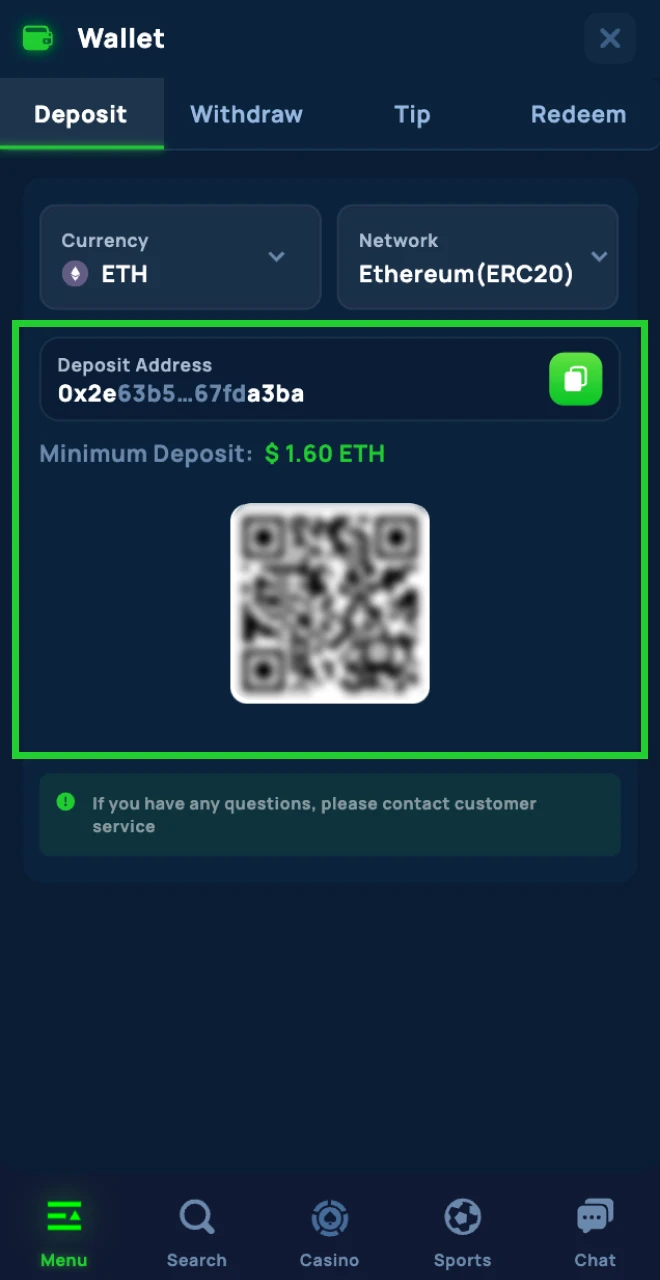Copy the deposit address
Screen dimensions: 660x1280
coord(575,379)
